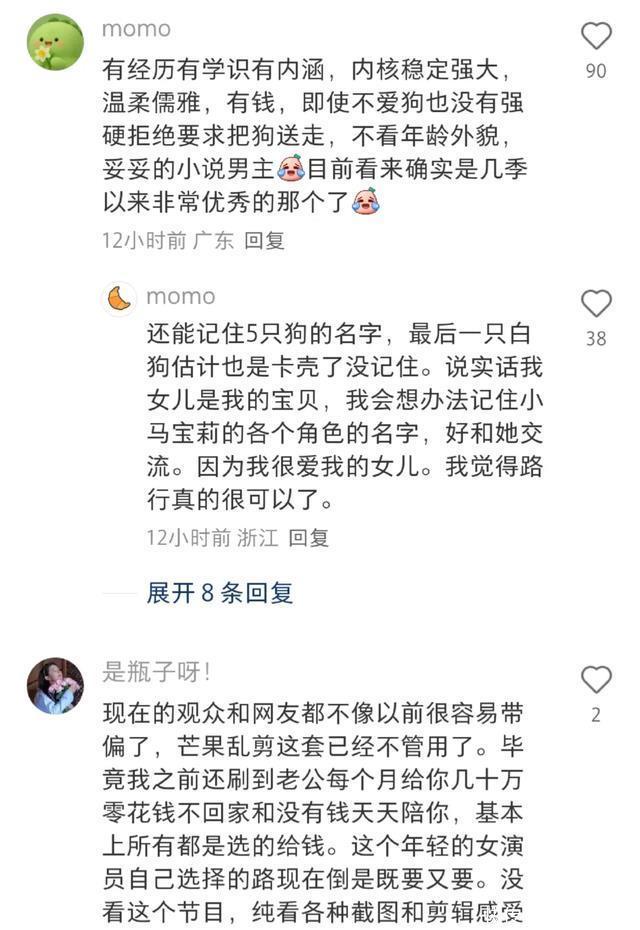Reply to momo's comment from 浙江
The width and height of the screenshot is (640, 930).
coord(308,538)
